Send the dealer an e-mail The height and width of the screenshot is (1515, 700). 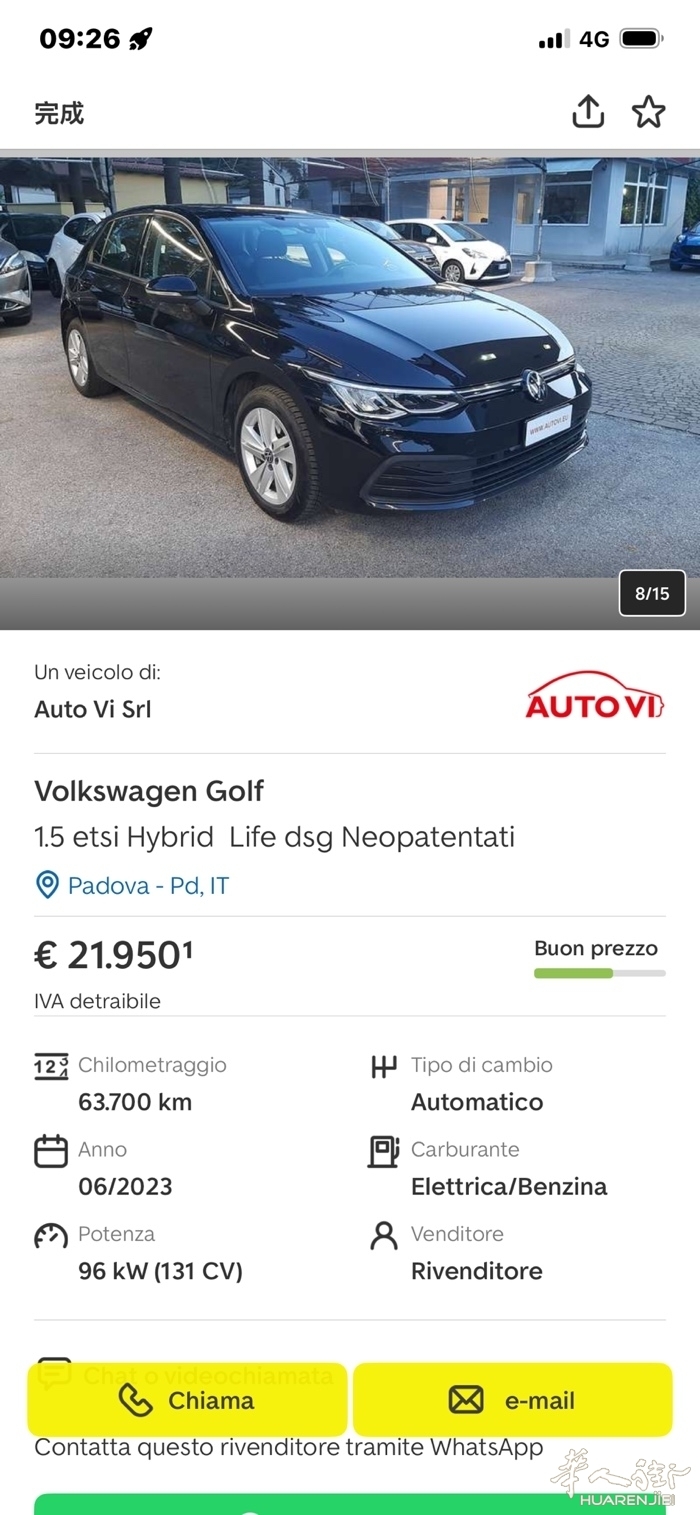coord(513,1400)
